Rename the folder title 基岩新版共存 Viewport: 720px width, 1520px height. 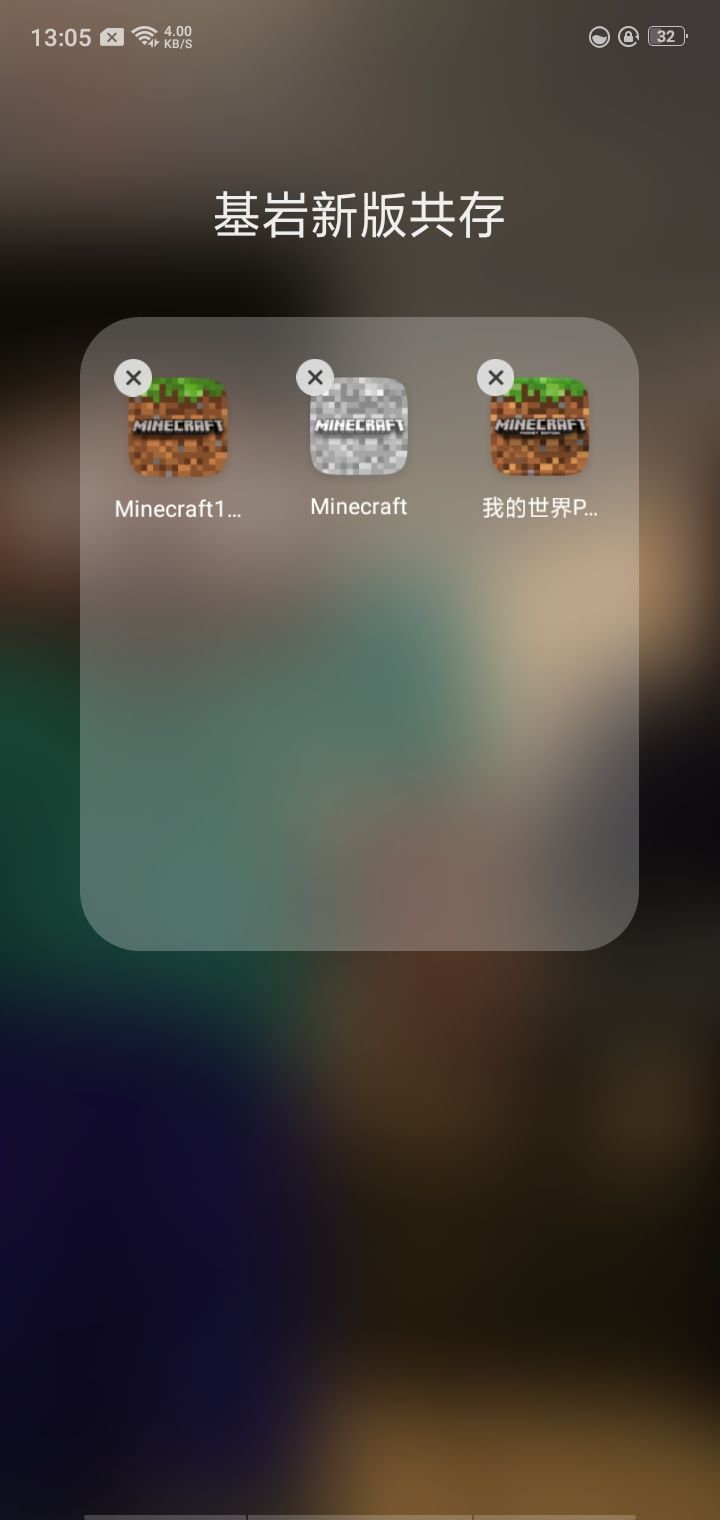[x=359, y=215]
